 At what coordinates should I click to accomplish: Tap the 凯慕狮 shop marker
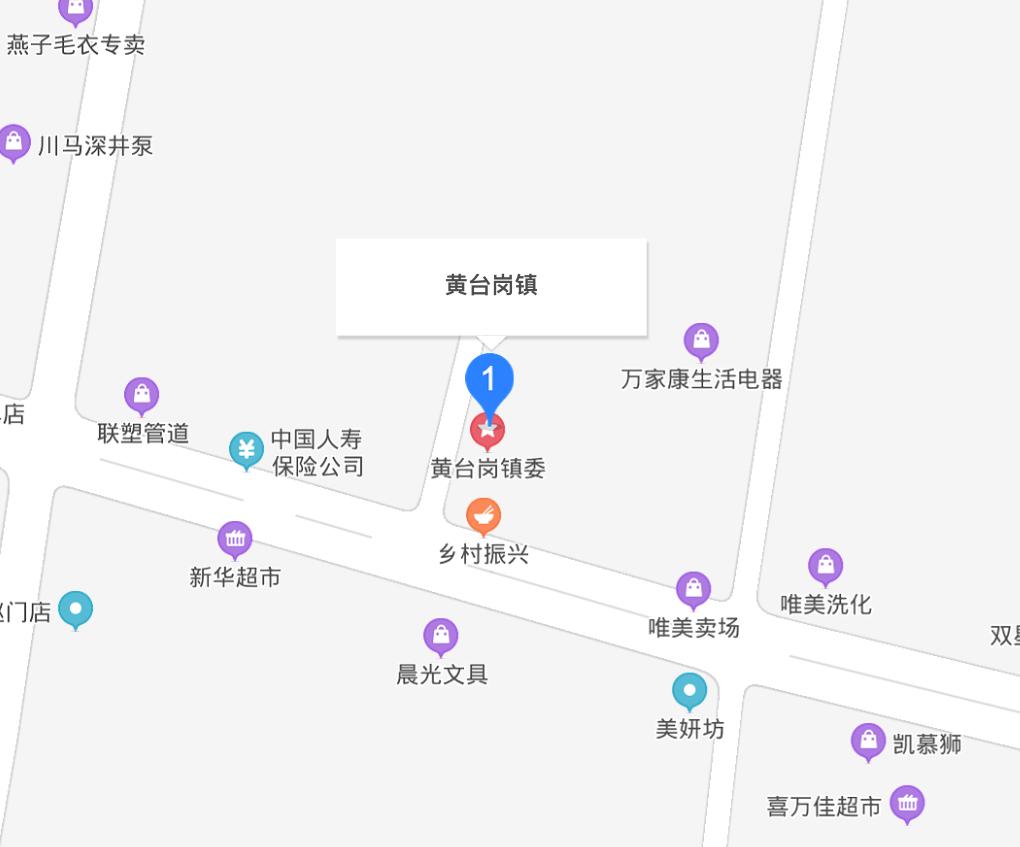868,741
